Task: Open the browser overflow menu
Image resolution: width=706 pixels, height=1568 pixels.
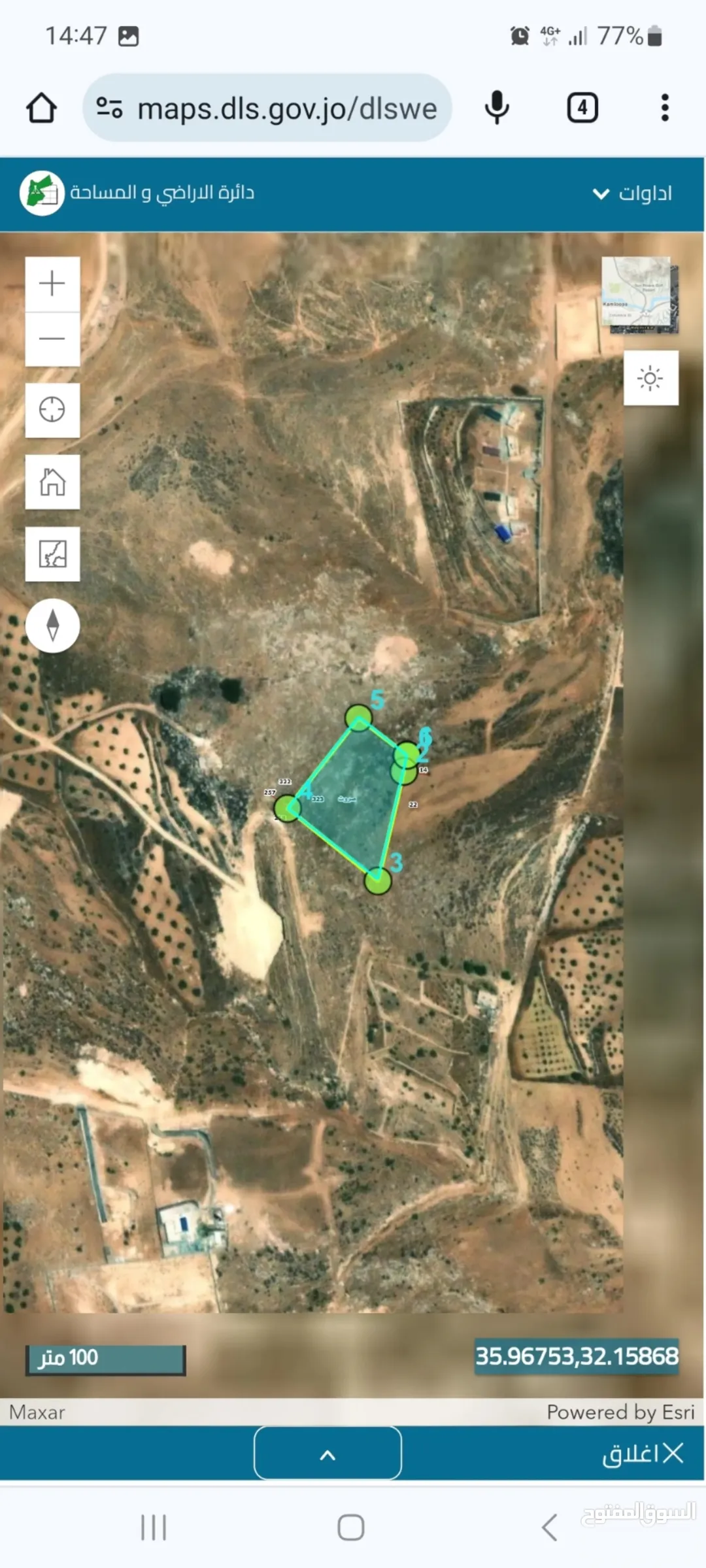Action: pyautogui.click(x=665, y=108)
